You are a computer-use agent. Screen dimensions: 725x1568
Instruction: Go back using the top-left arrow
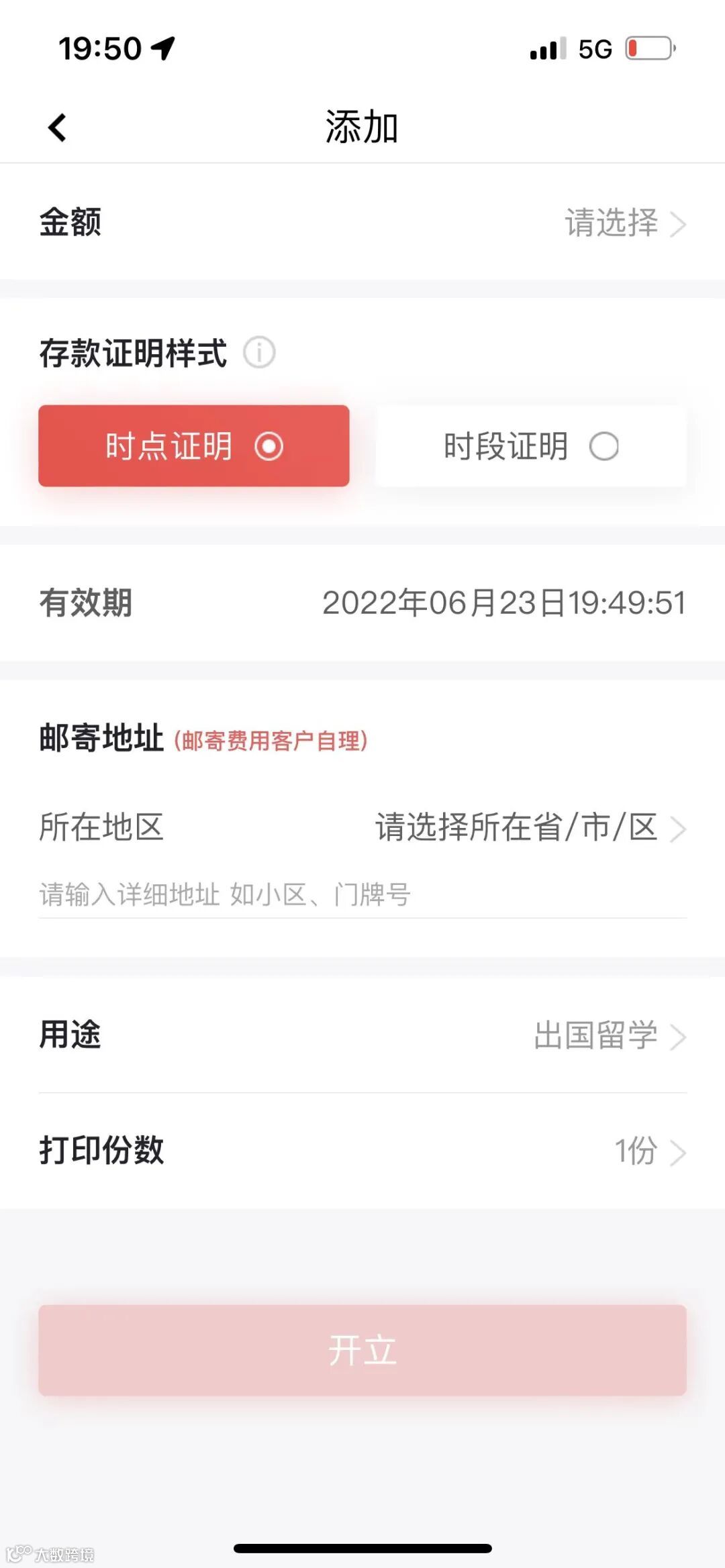tap(58, 127)
